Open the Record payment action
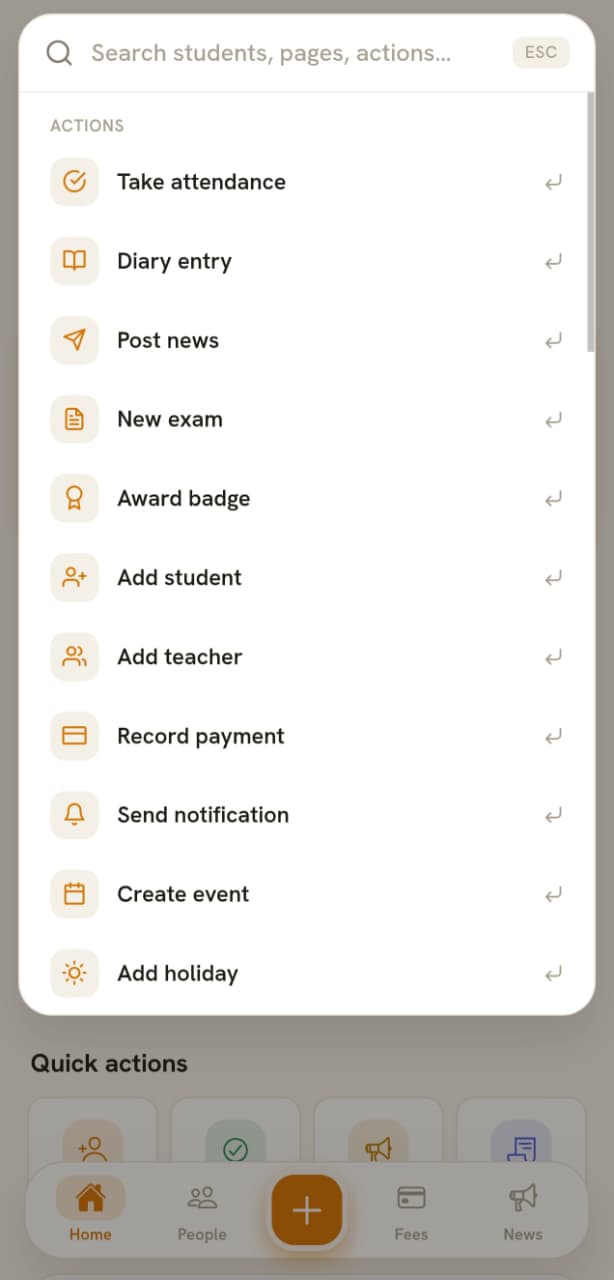Image resolution: width=614 pixels, height=1280 pixels. (306, 736)
